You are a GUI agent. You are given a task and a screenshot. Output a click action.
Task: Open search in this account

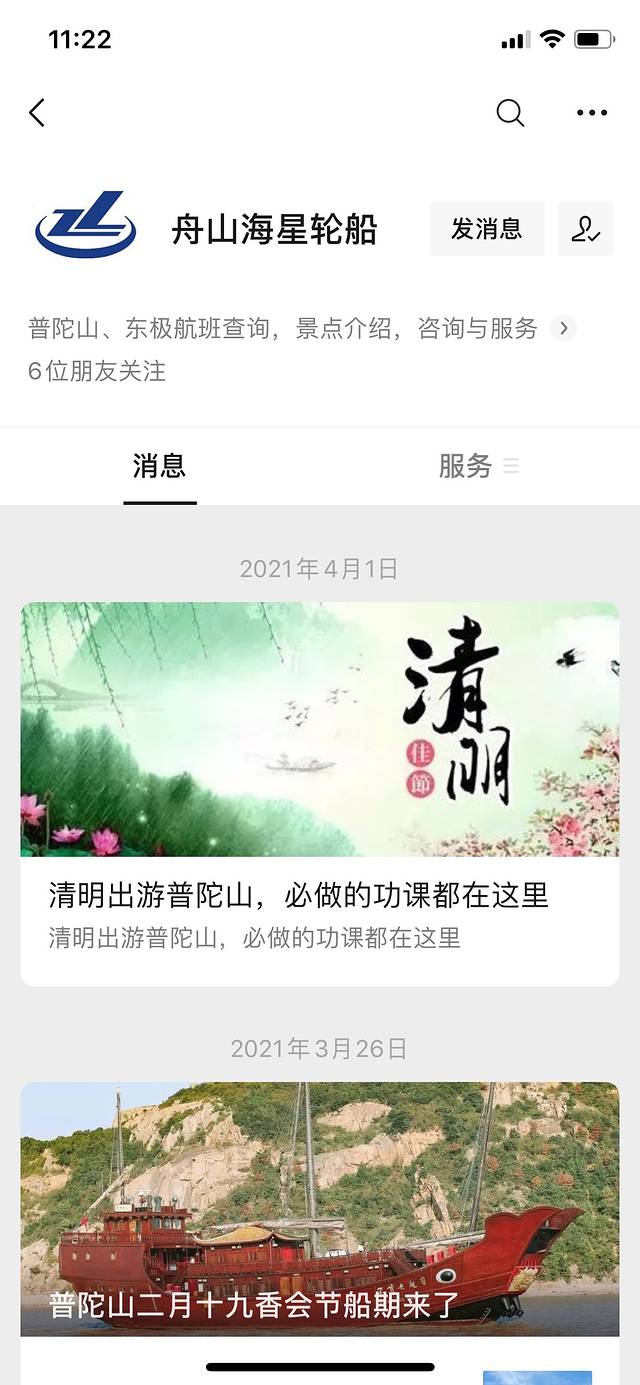tap(510, 113)
